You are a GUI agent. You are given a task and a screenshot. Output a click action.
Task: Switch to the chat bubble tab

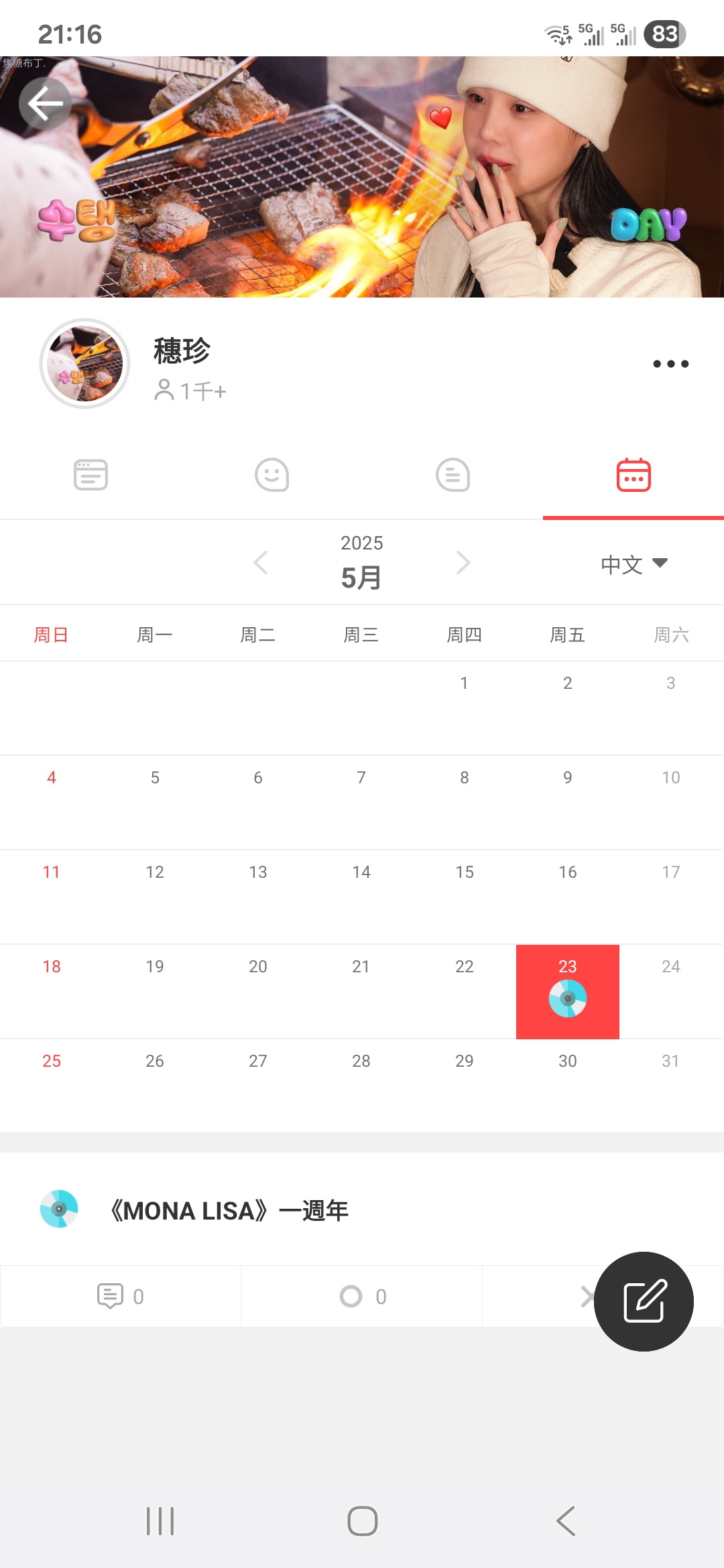(x=452, y=475)
